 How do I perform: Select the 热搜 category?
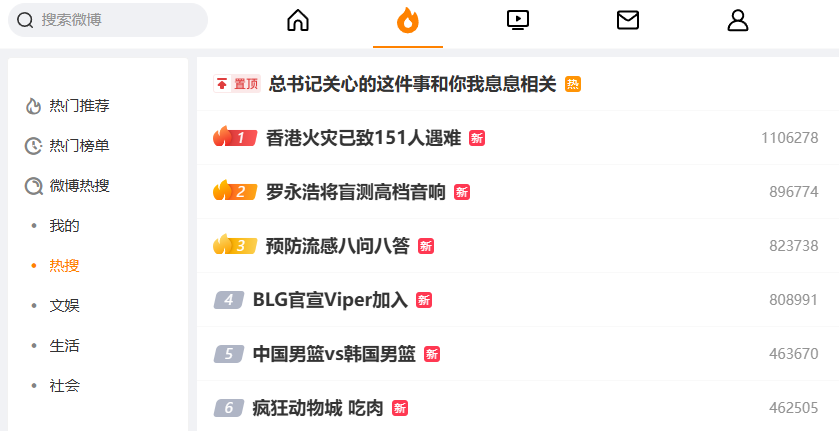click(64, 266)
